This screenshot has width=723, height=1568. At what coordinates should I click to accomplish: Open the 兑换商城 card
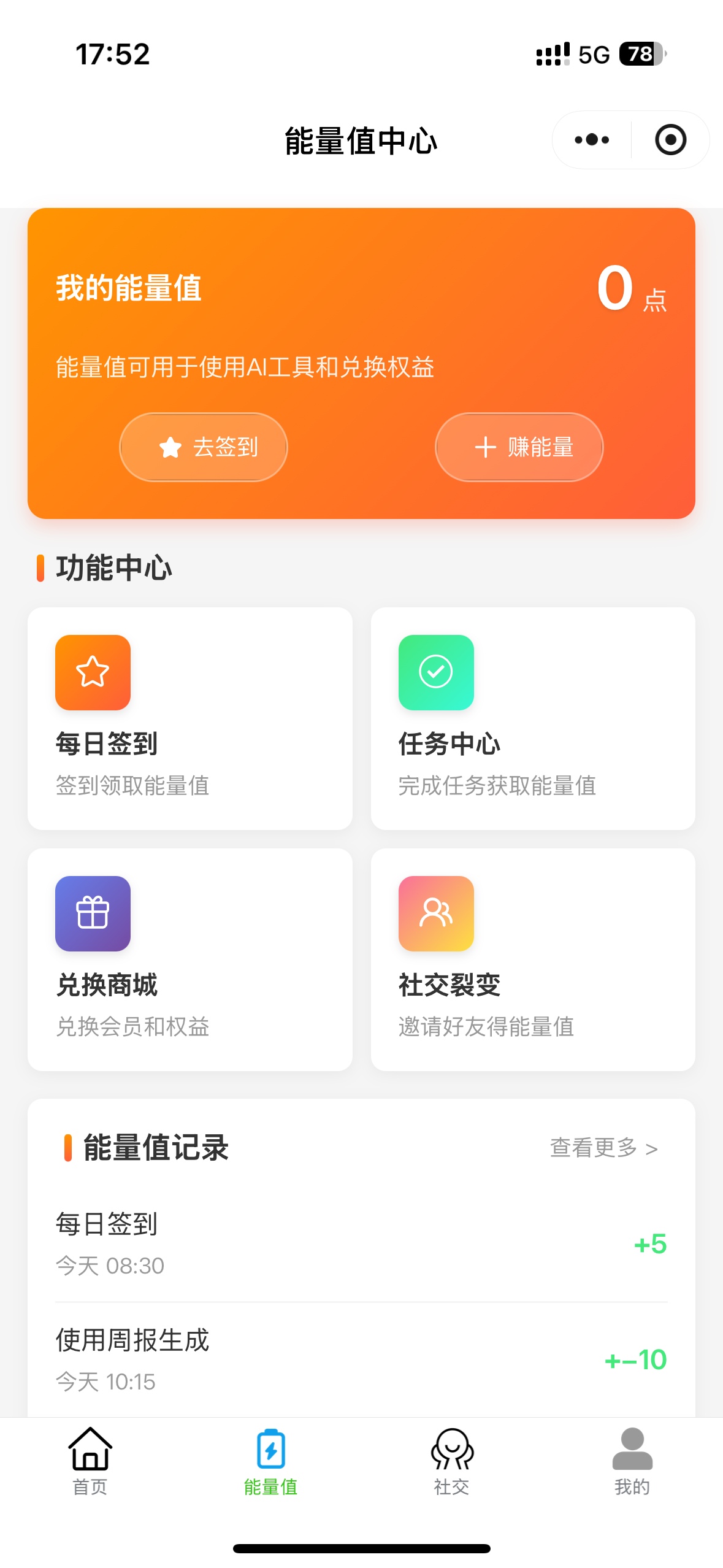(190, 959)
